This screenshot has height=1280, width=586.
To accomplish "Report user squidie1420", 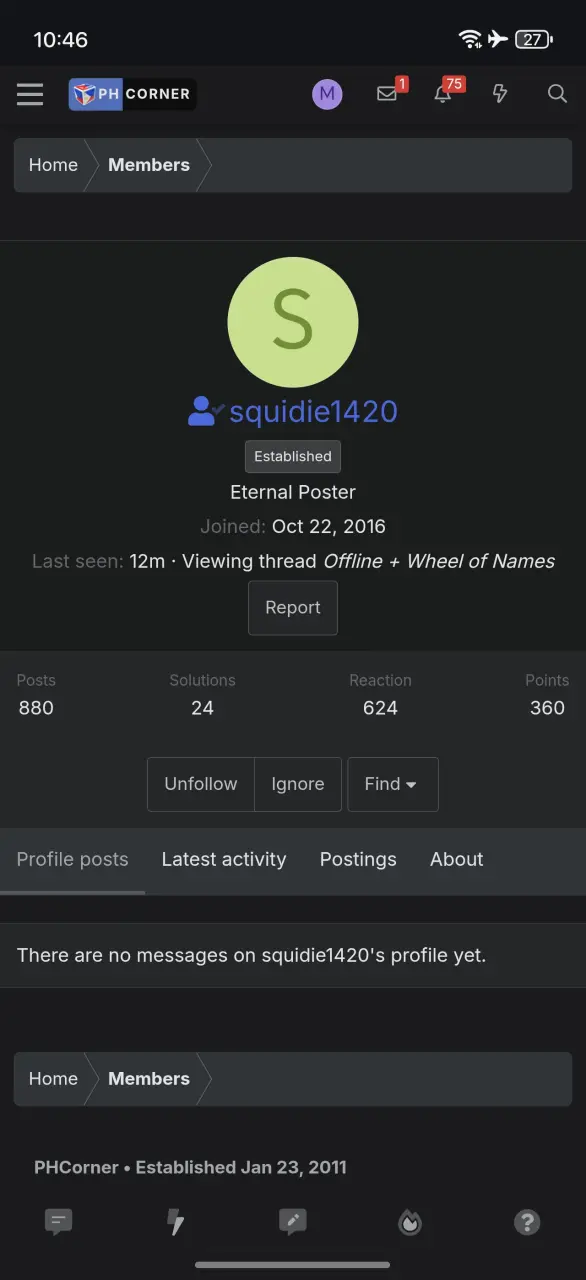I will click(293, 608).
